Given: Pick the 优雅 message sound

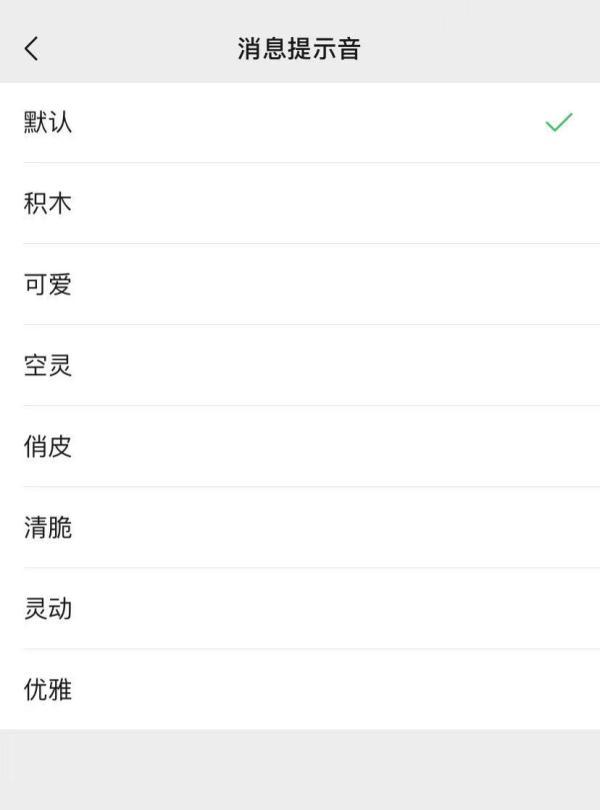Looking at the screenshot, I should pos(48,690).
